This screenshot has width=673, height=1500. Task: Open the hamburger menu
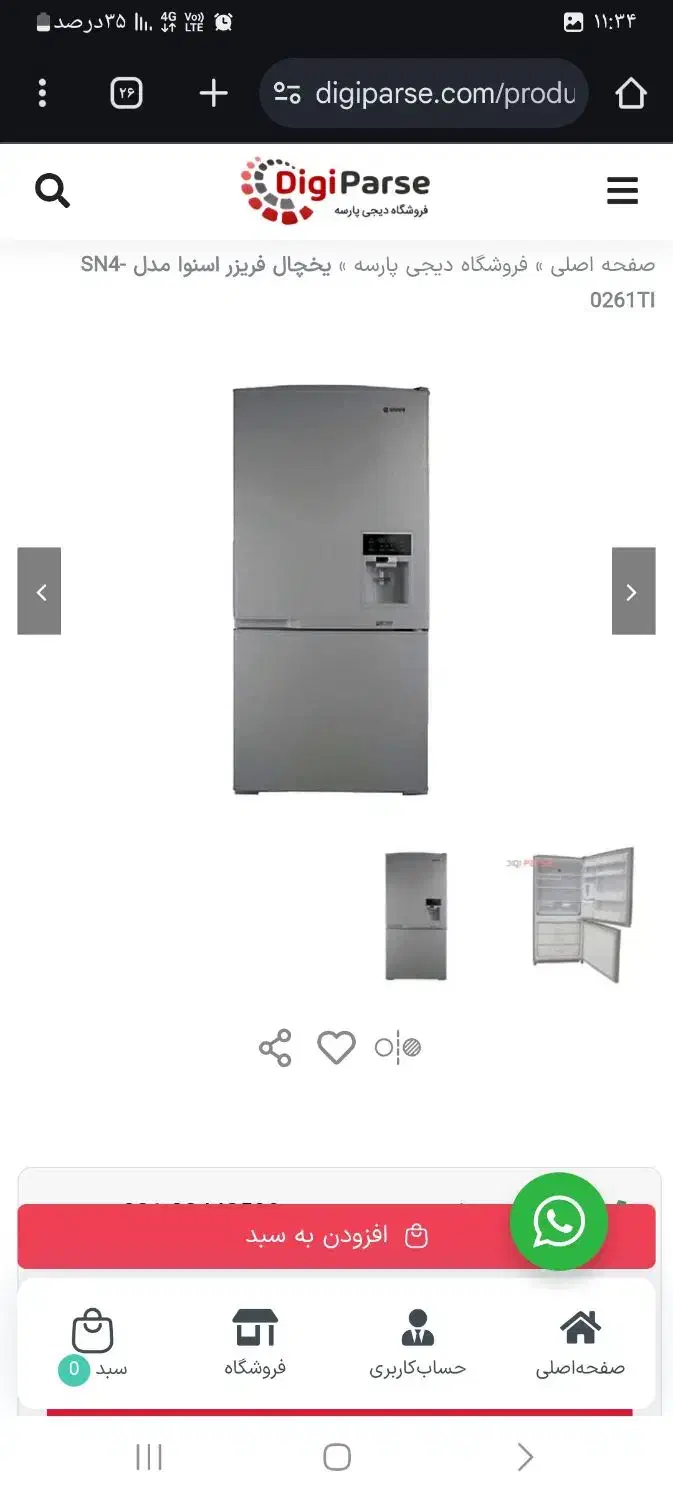pos(622,190)
